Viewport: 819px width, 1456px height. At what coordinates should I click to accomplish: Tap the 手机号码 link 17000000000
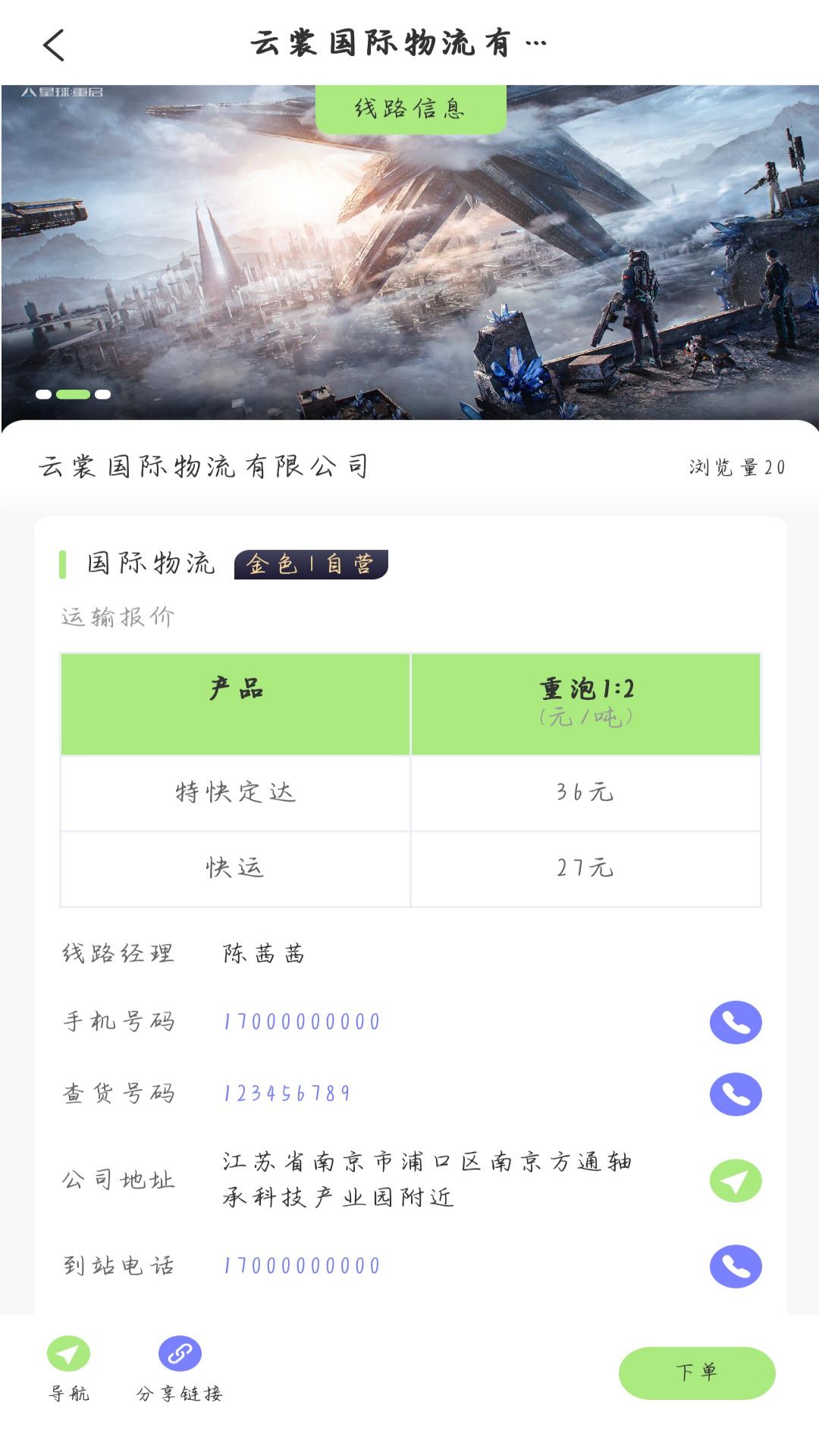click(302, 1022)
